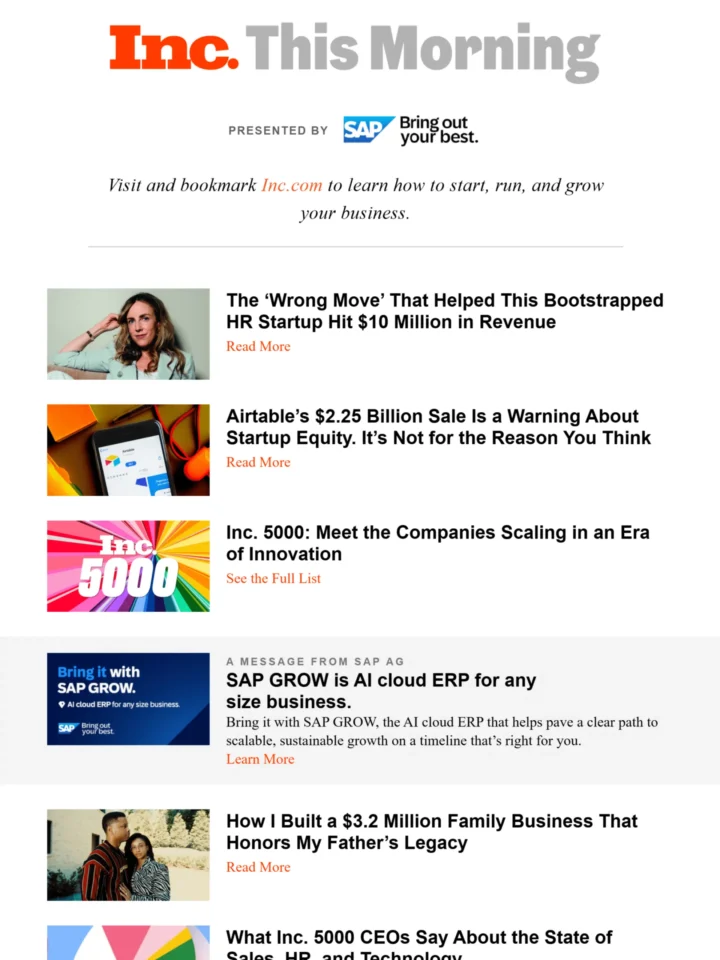
Task: Open the Airtable $2.25 Billion Sale headline
Action: (x=438, y=427)
